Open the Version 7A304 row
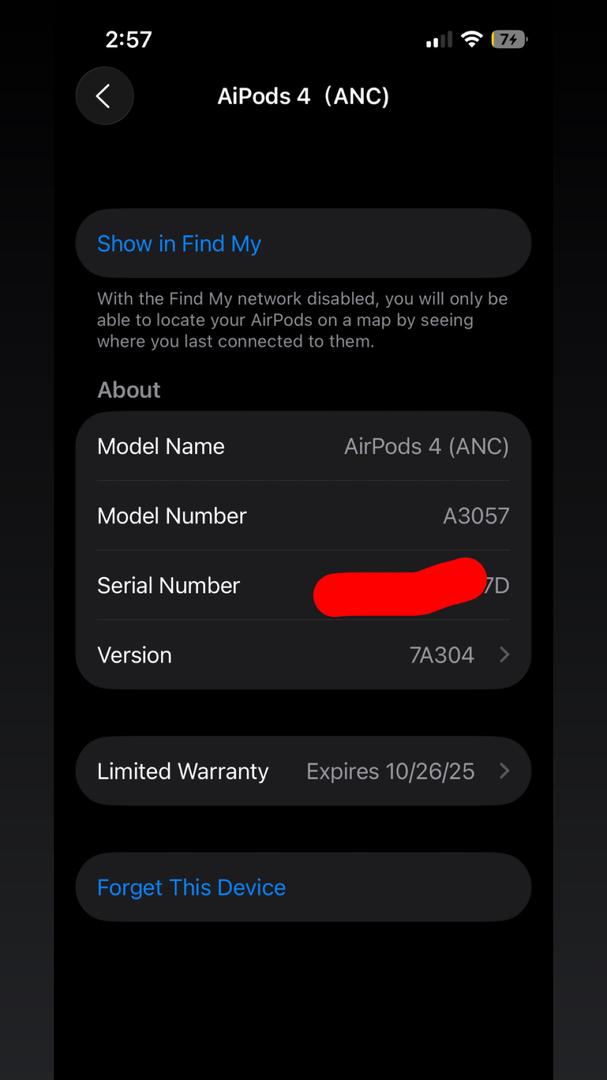 pos(303,654)
